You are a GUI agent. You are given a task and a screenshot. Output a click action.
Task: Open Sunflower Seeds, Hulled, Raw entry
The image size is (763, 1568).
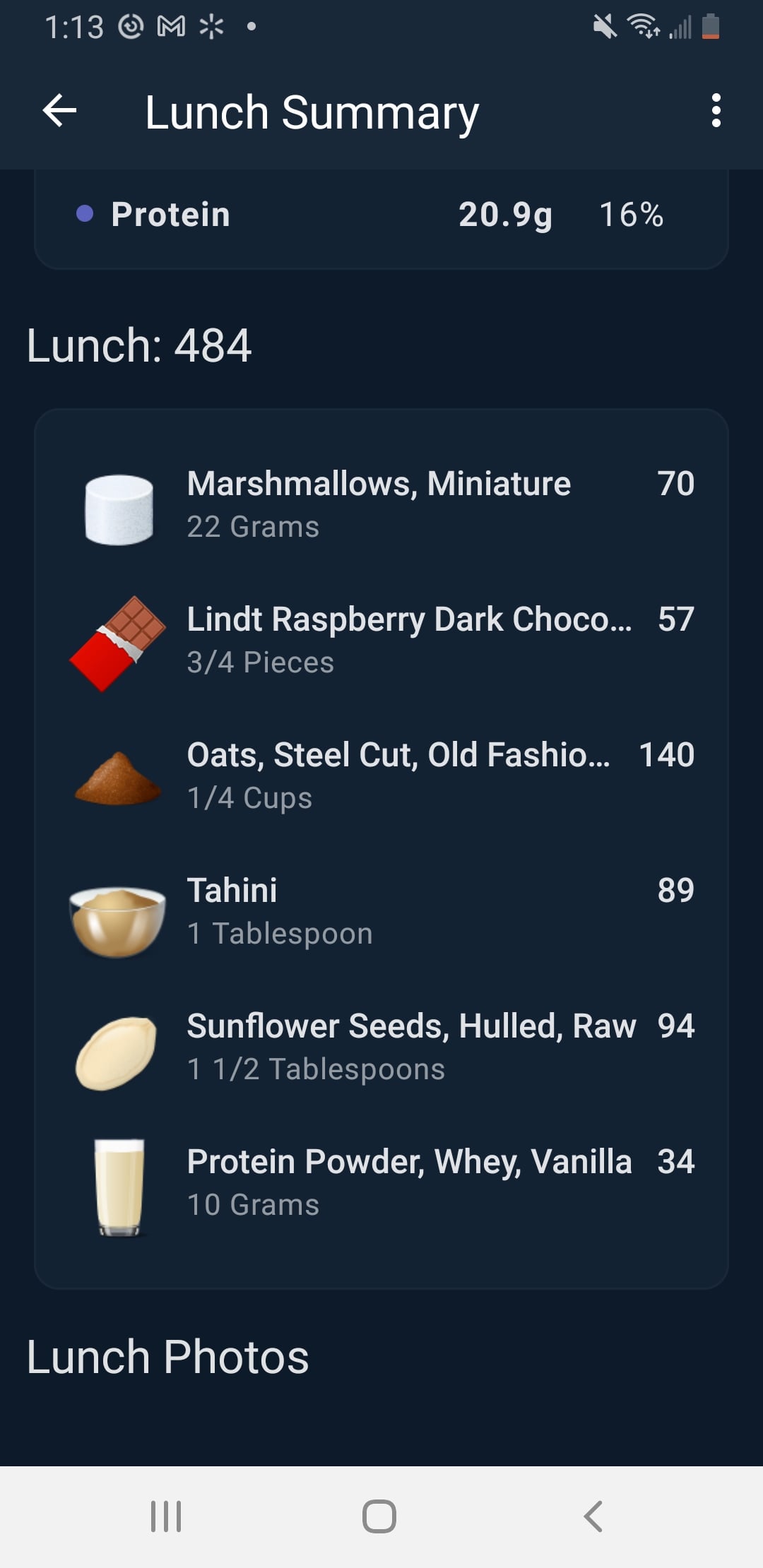coord(381,1048)
